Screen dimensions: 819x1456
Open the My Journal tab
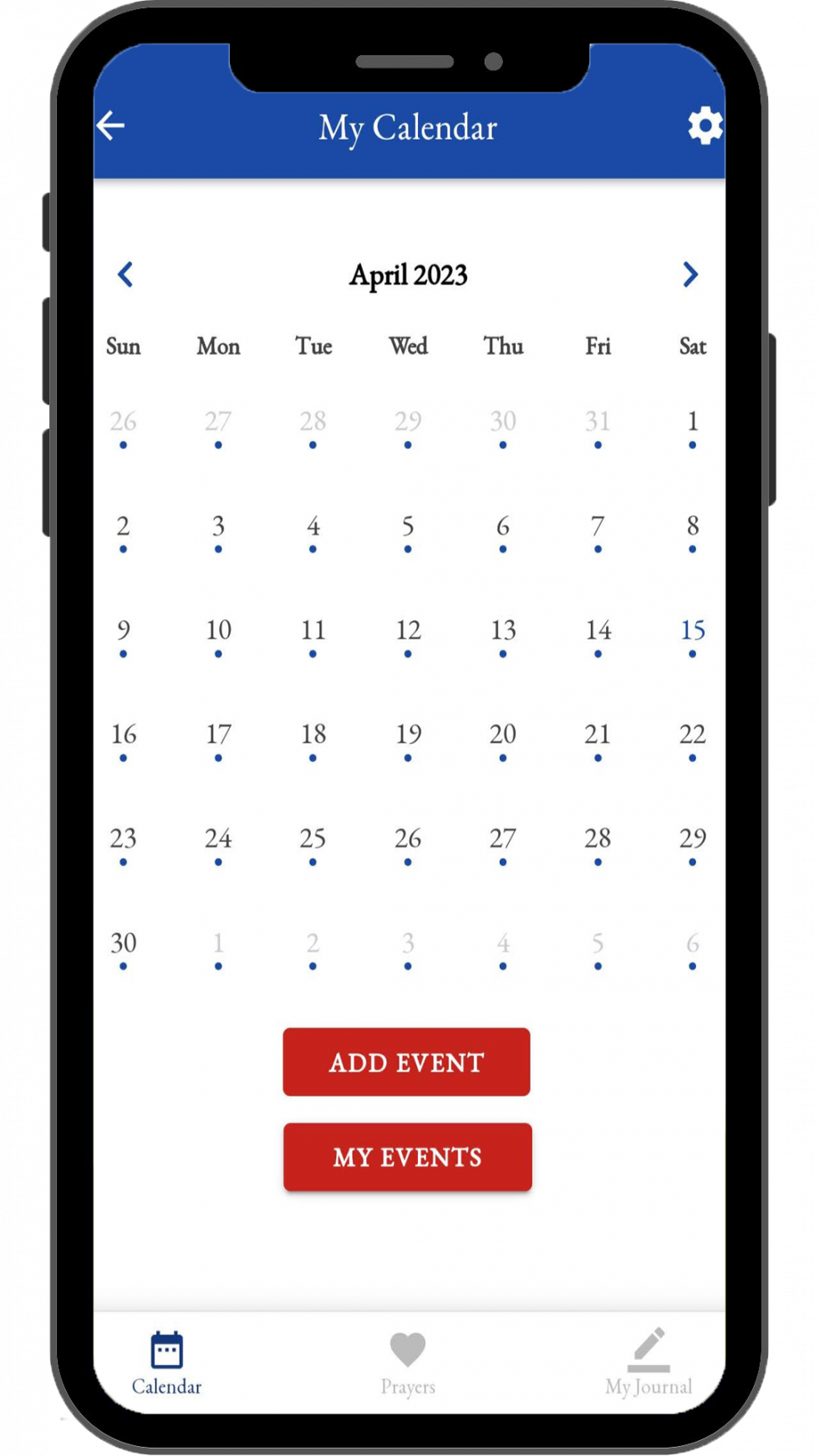(649, 1362)
